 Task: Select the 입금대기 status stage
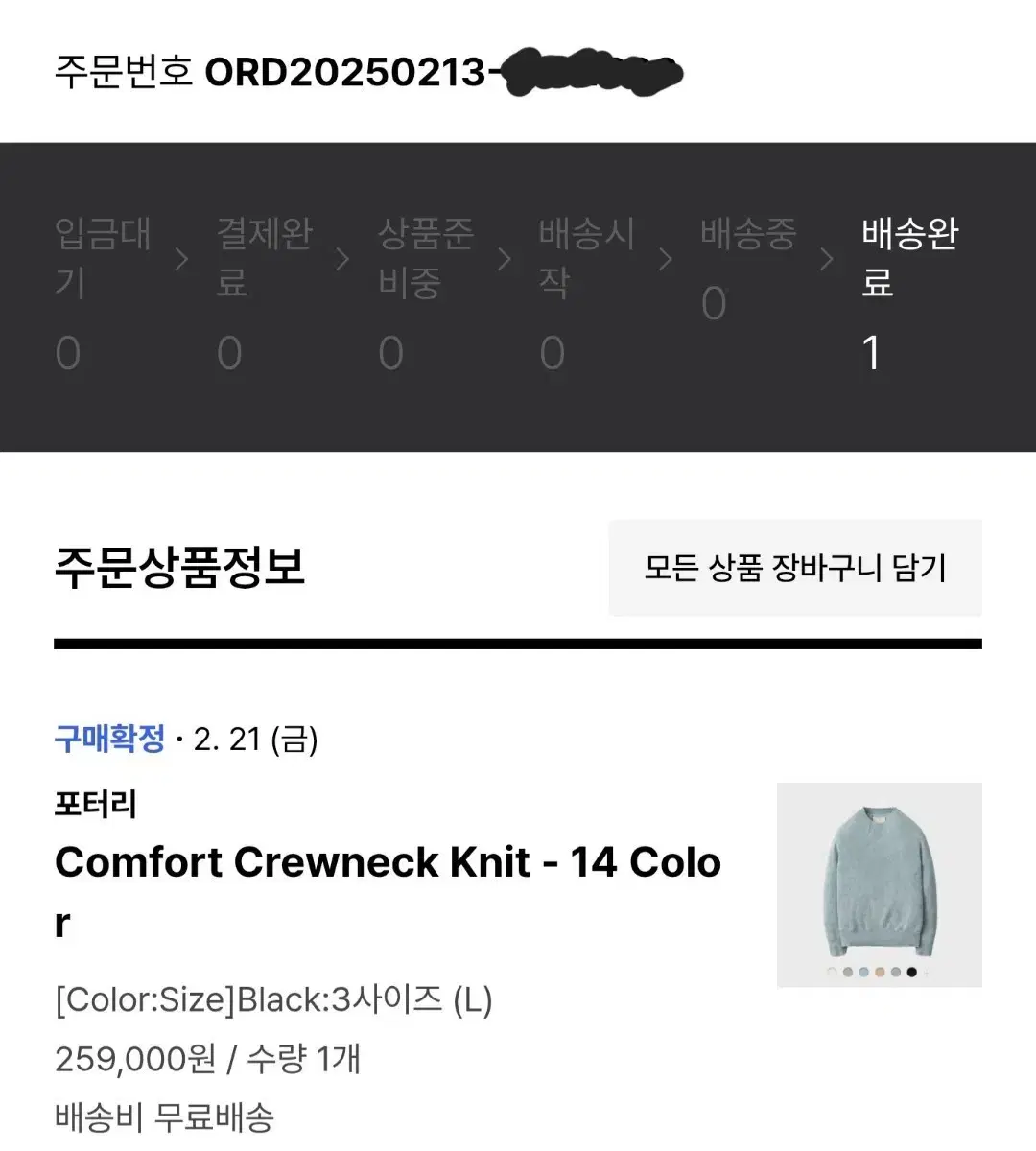click(101, 288)
